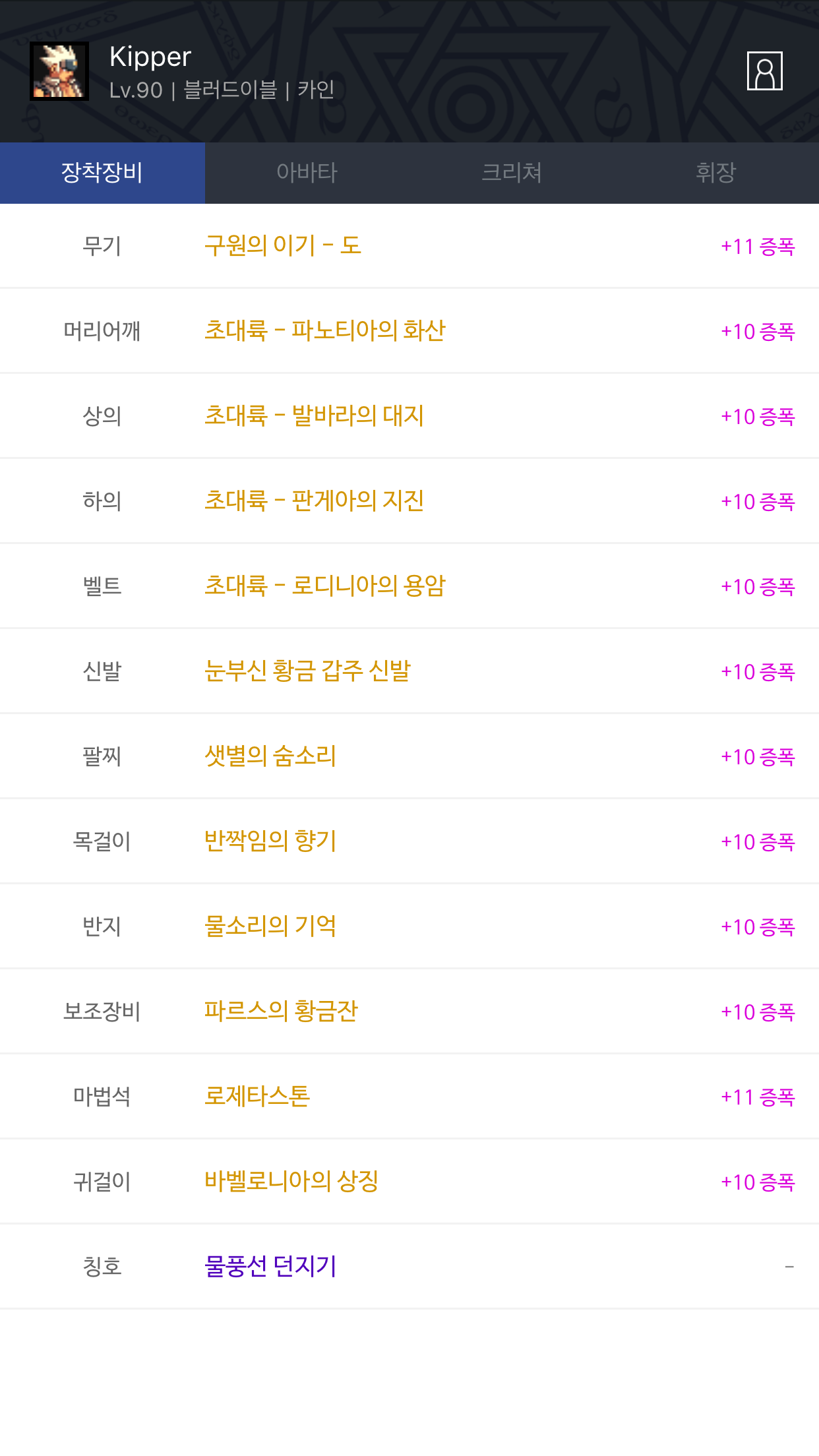This screenshot has height=1456, width=819.
Task: View belt item 초대륙 - 로디니아의 용암
Action: click(324, 586)
